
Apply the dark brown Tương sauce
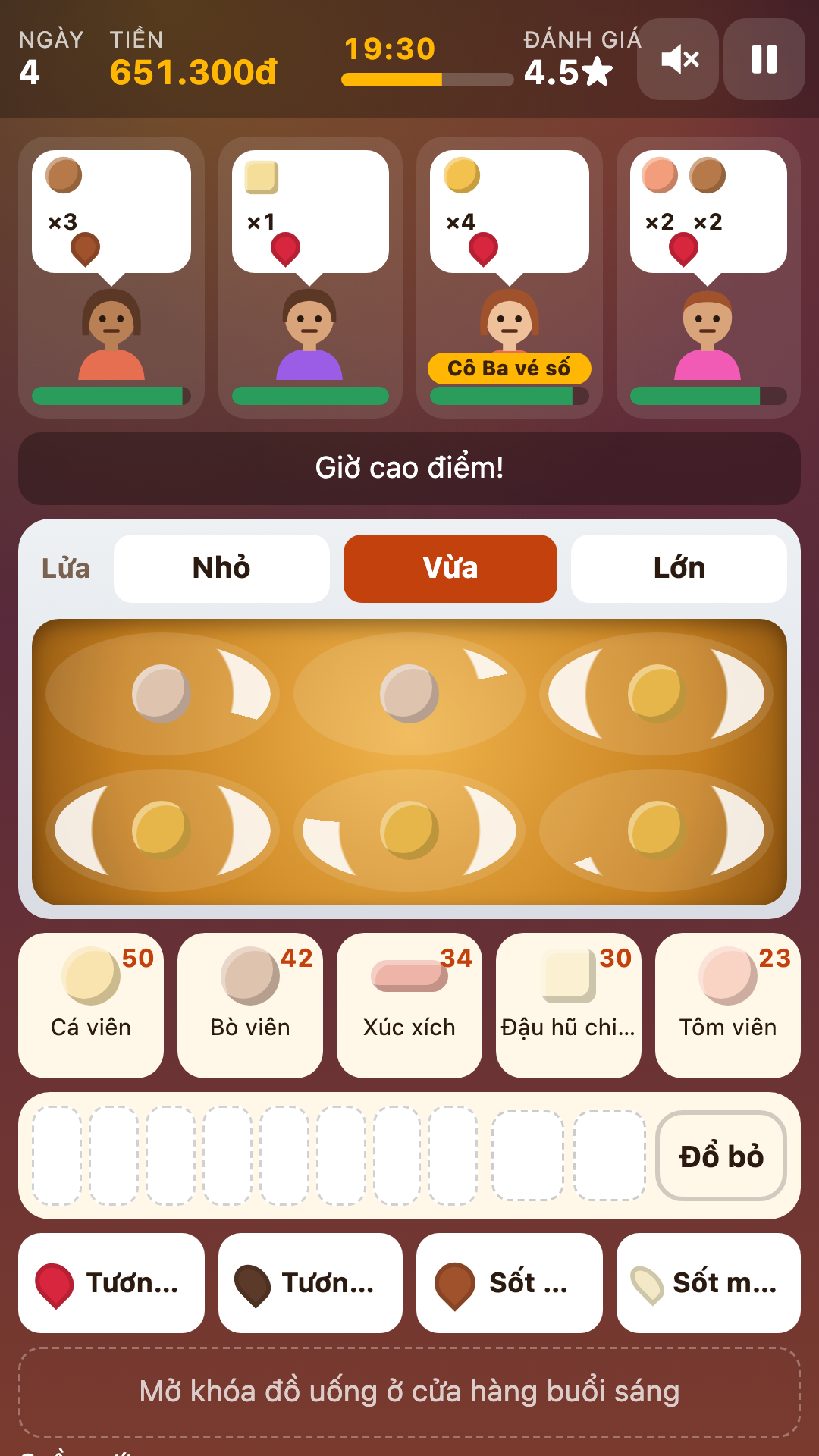[310, 1283]
